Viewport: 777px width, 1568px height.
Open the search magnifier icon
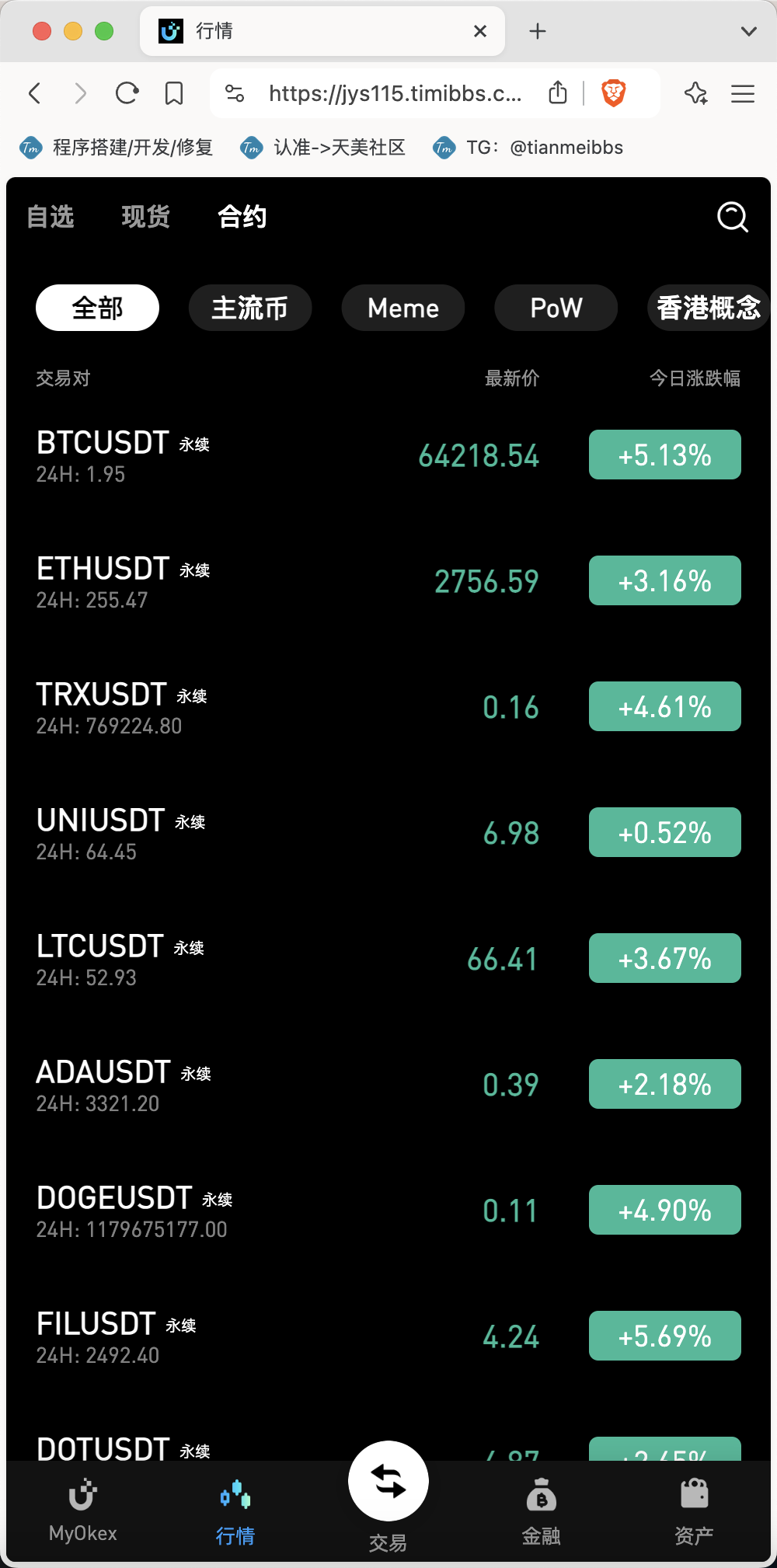pyautogui.click(x=732, y=217)
